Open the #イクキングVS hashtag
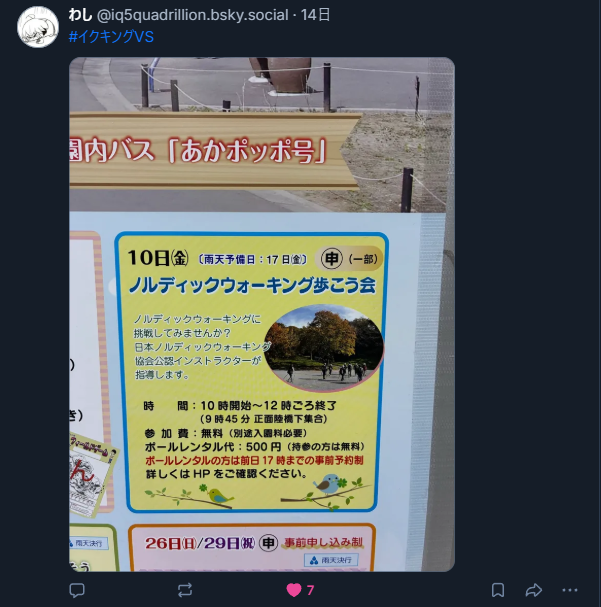Screen dimensions: 601x607 111,37
